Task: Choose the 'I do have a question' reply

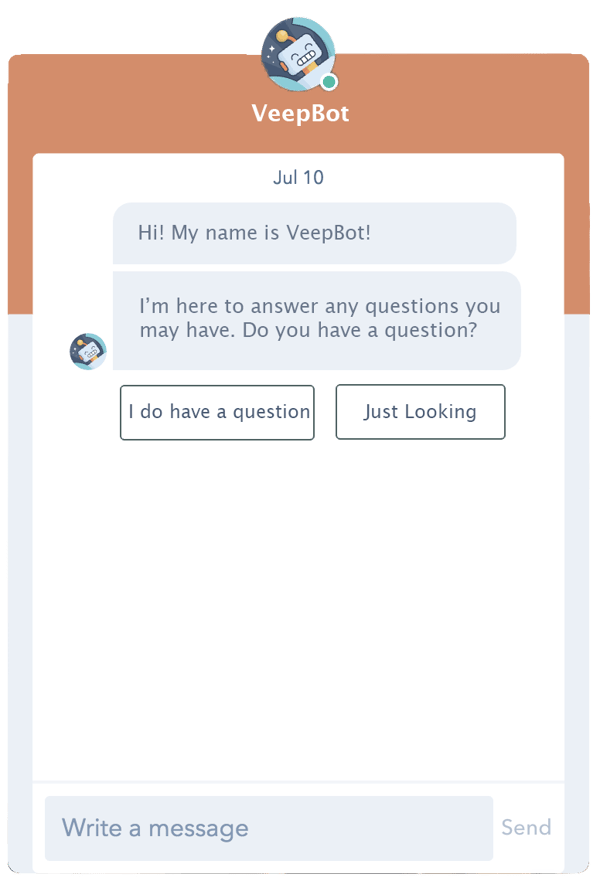Action: [217, 412]
